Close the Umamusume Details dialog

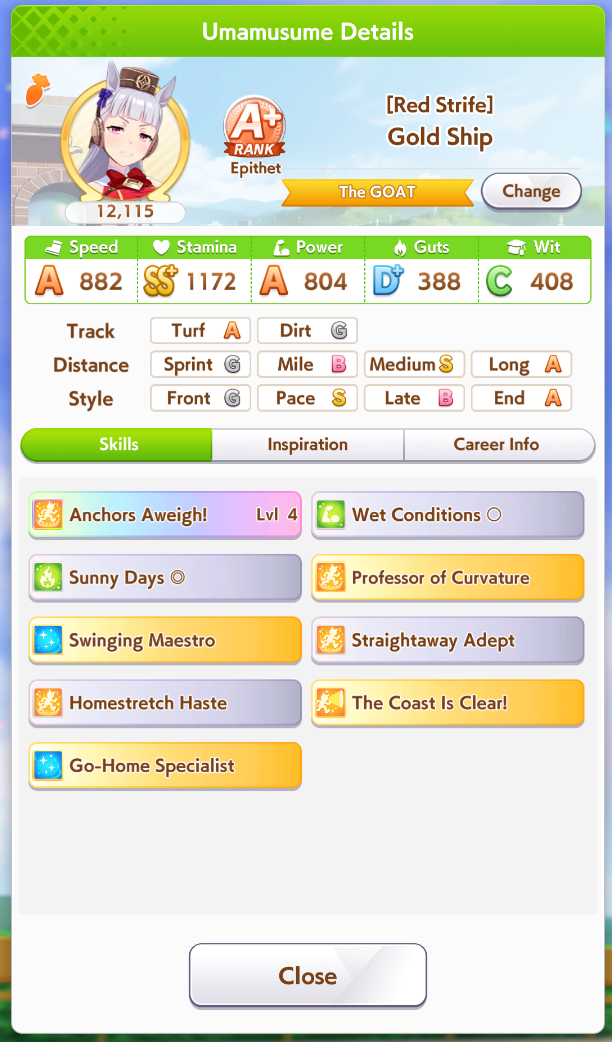pyautogui.click(x=307, y=975)
